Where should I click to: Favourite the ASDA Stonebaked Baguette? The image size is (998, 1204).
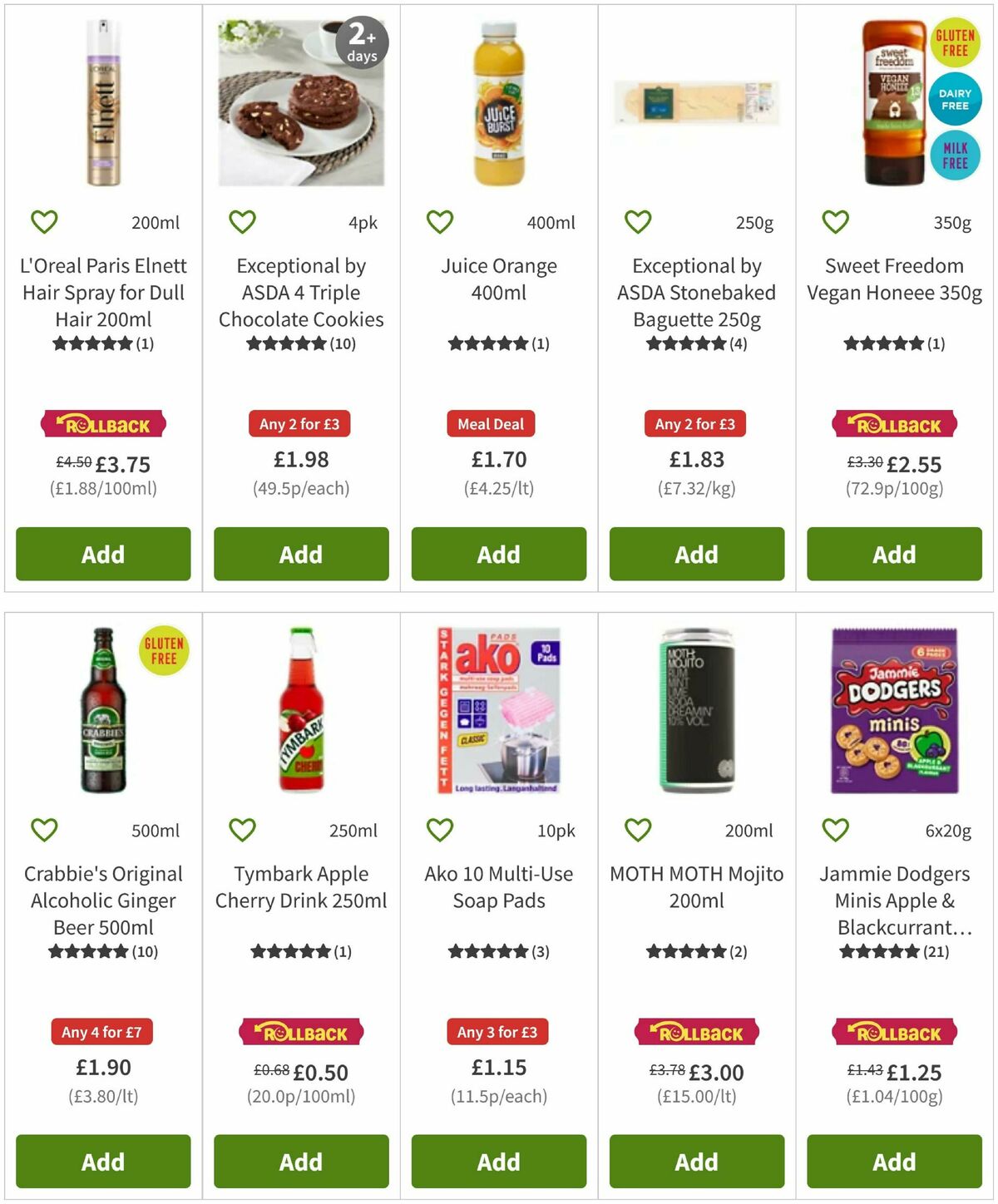click(x=636, y=222)
